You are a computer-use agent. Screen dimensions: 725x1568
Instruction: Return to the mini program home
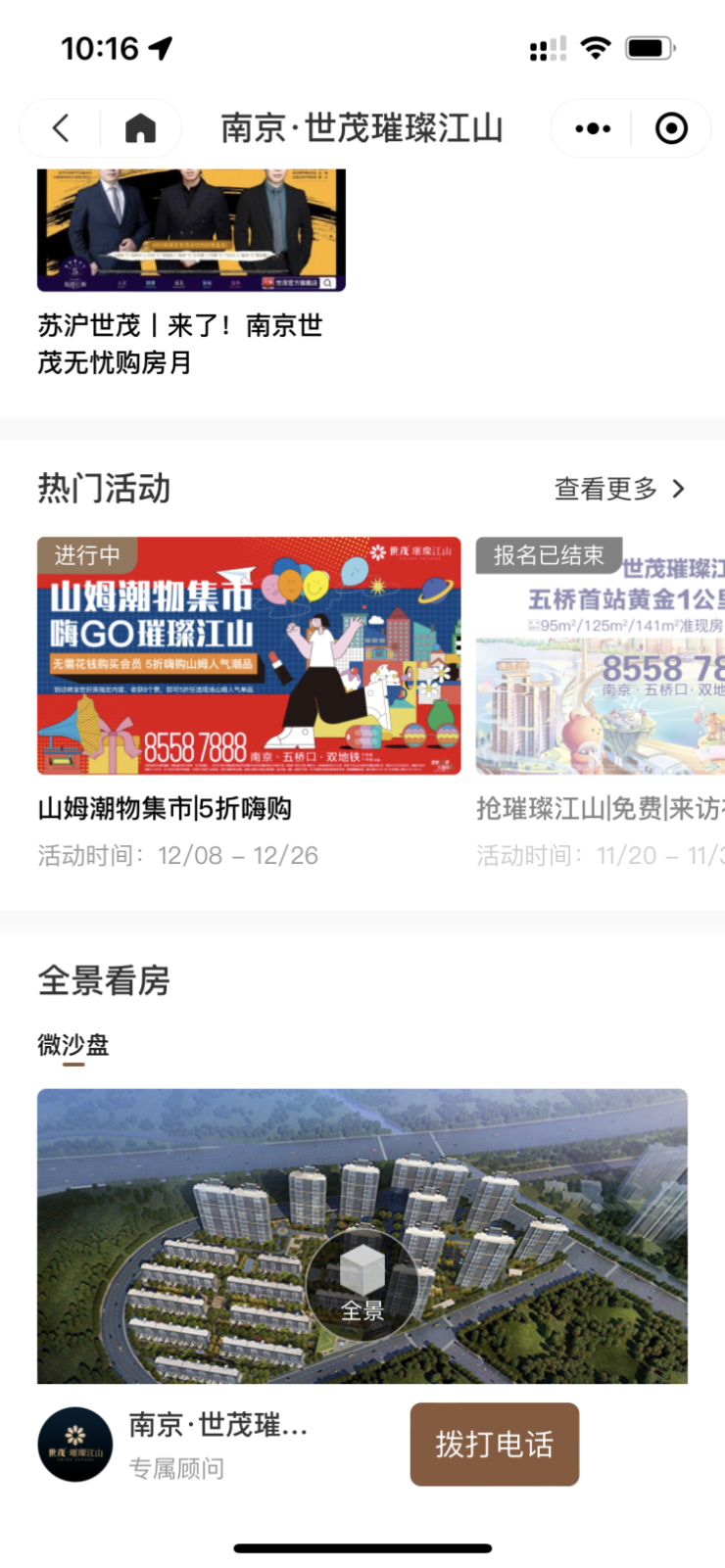point(140,128)
